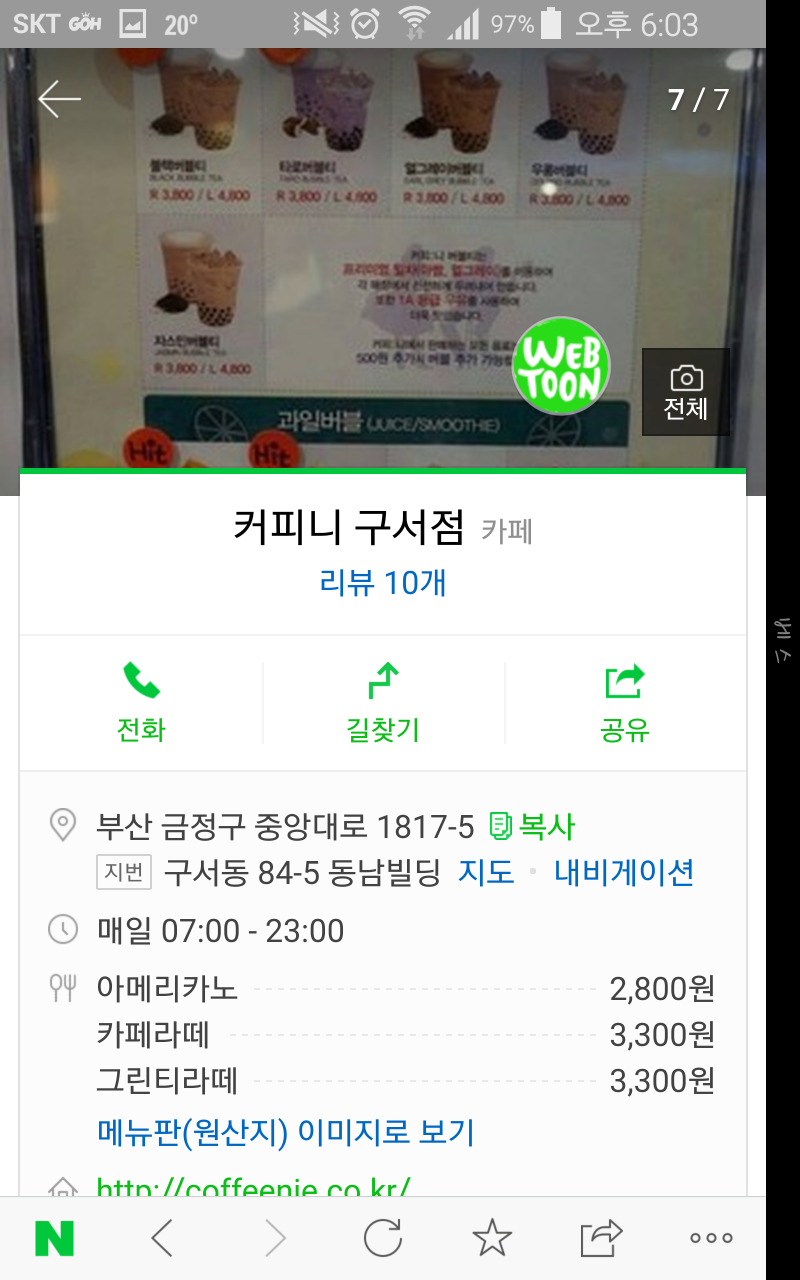Go to previous page in browser toolbar
The height and width of the screenshot is (1280, 800).
[x=162, y=1239]
